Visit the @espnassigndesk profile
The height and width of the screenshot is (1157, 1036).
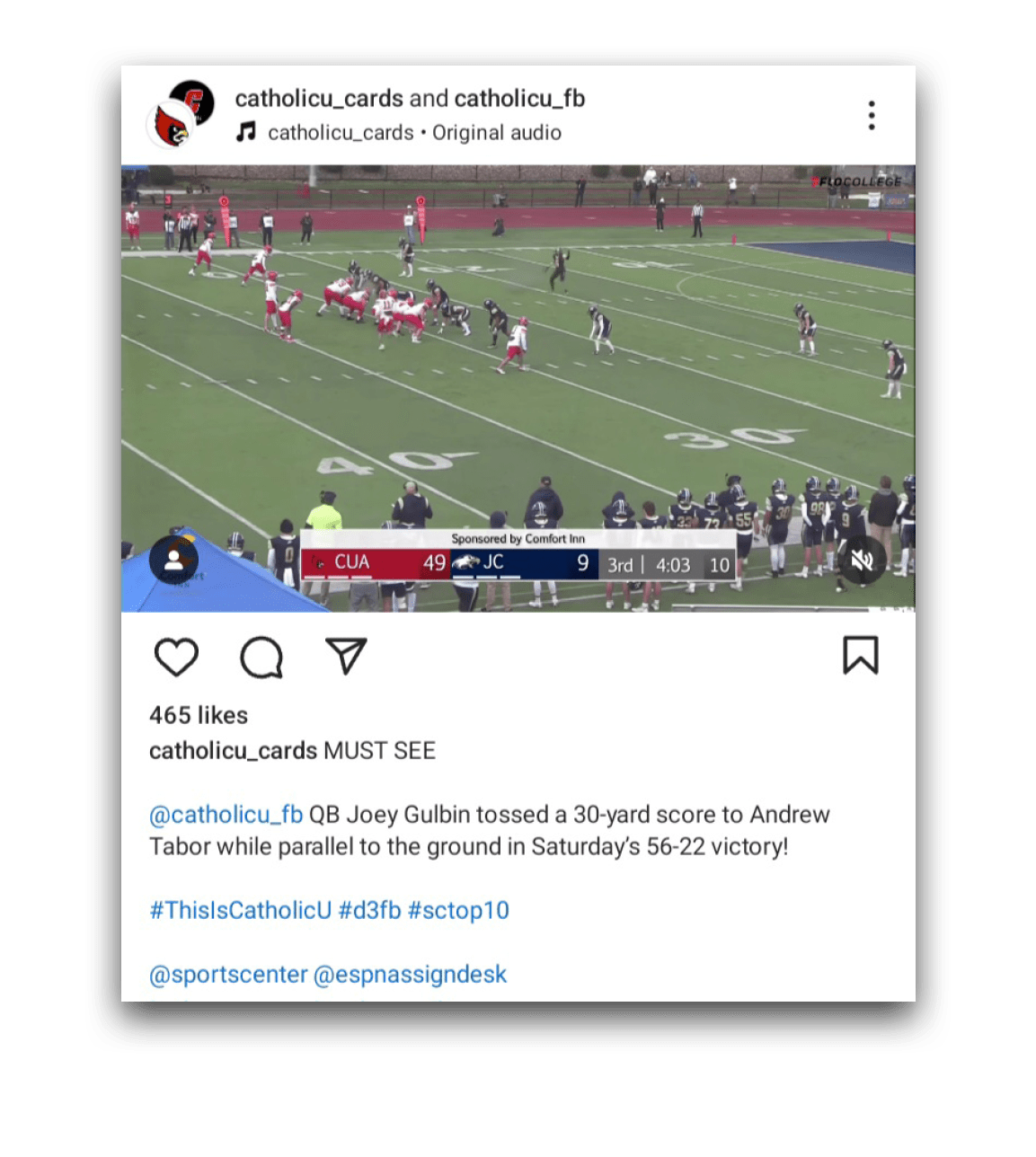point(410,975)
